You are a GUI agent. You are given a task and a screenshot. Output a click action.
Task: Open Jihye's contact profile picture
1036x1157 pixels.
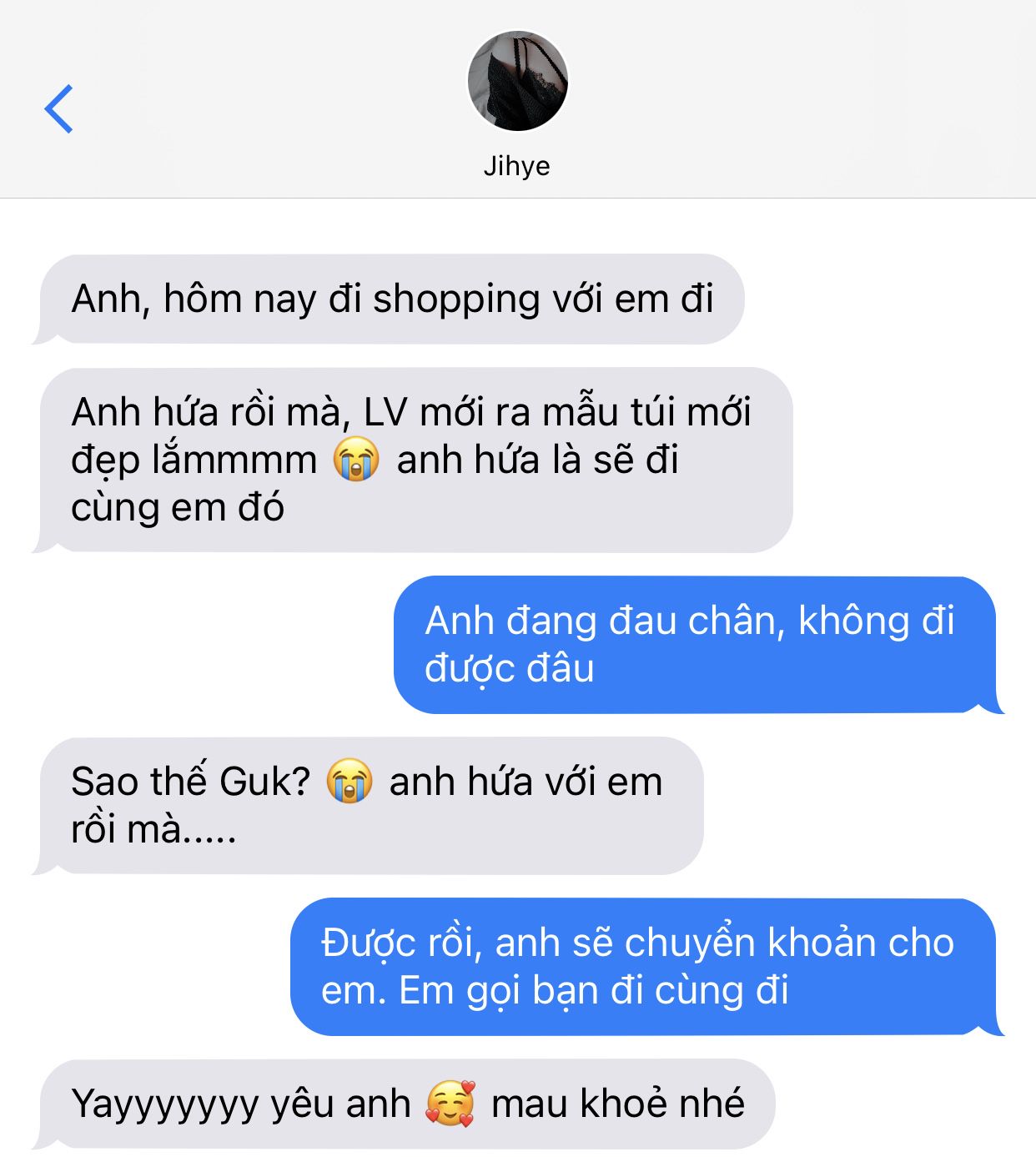(x=517, y=81)
